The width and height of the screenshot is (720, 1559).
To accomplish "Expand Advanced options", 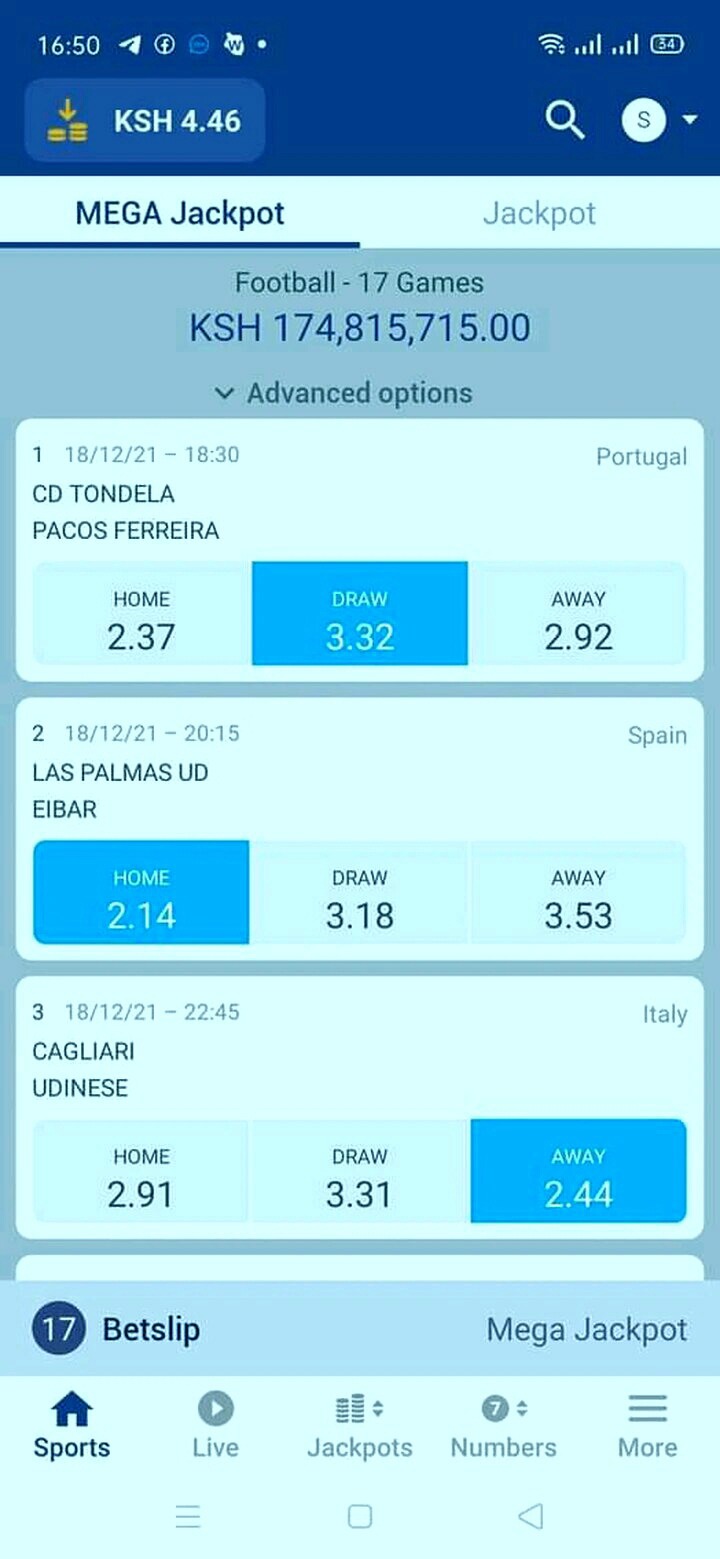I will coord(344,393).
